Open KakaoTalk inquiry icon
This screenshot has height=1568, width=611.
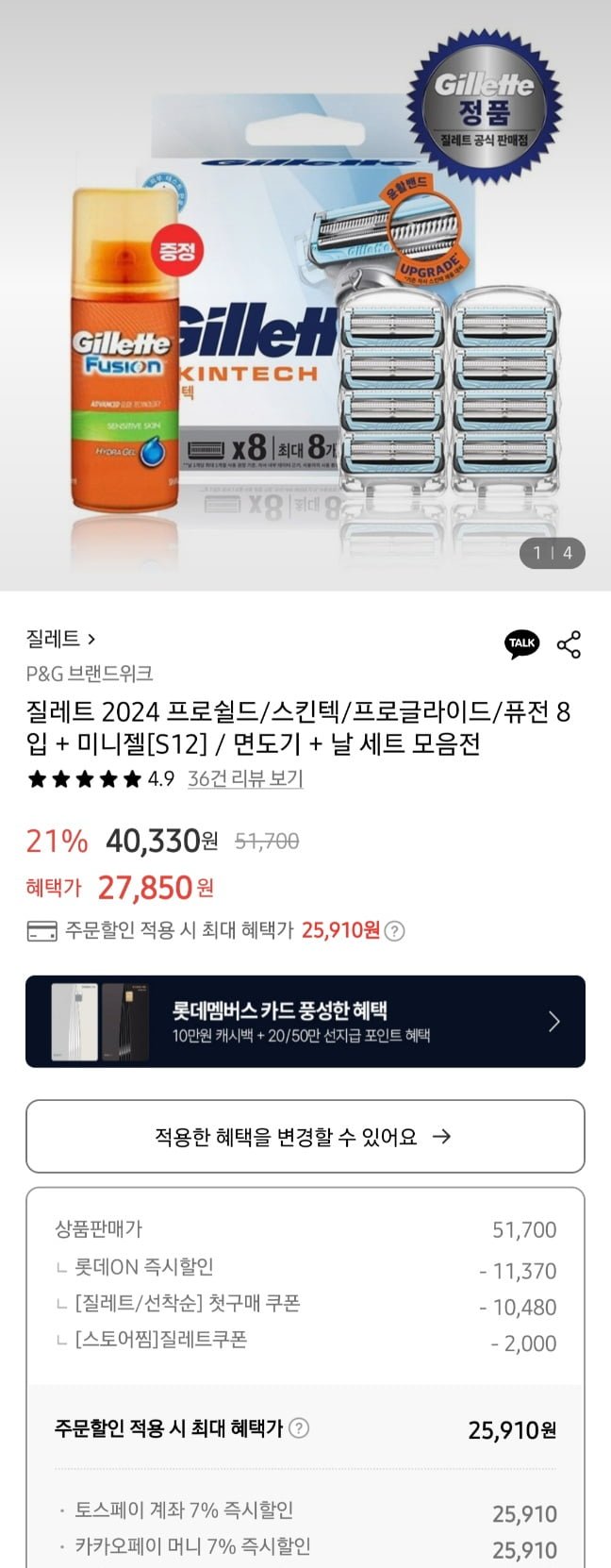coord(521,643)
